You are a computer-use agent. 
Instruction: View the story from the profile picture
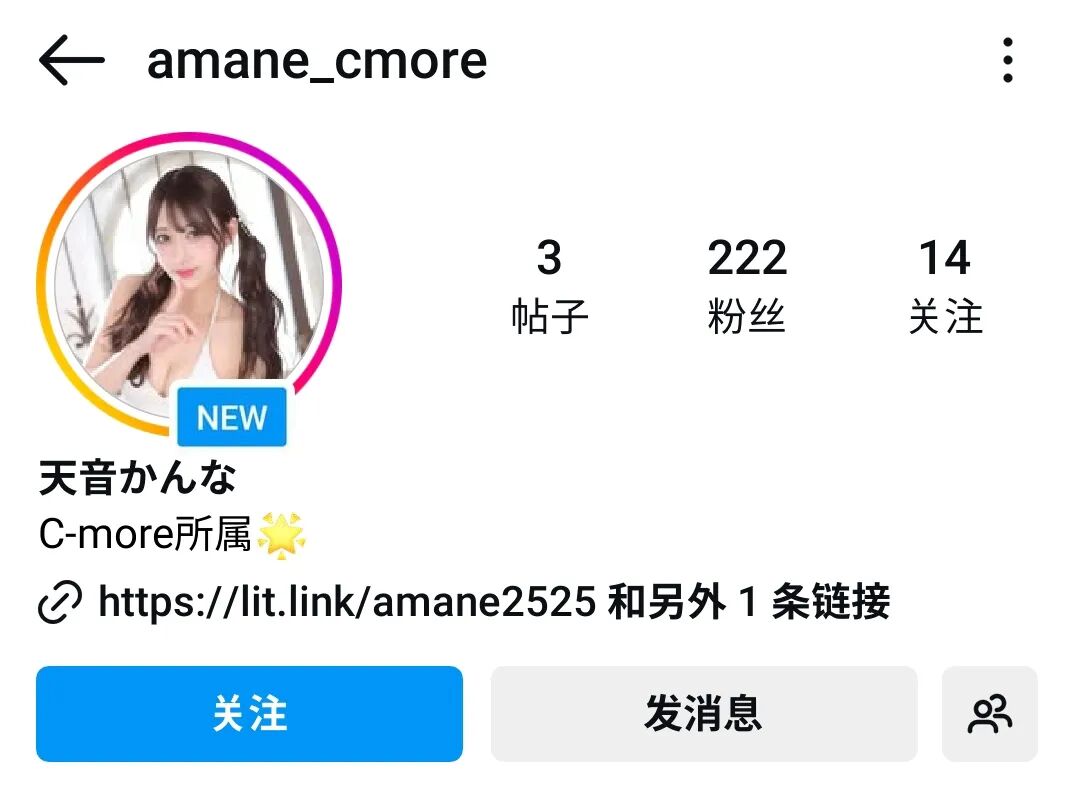[189, 285]
